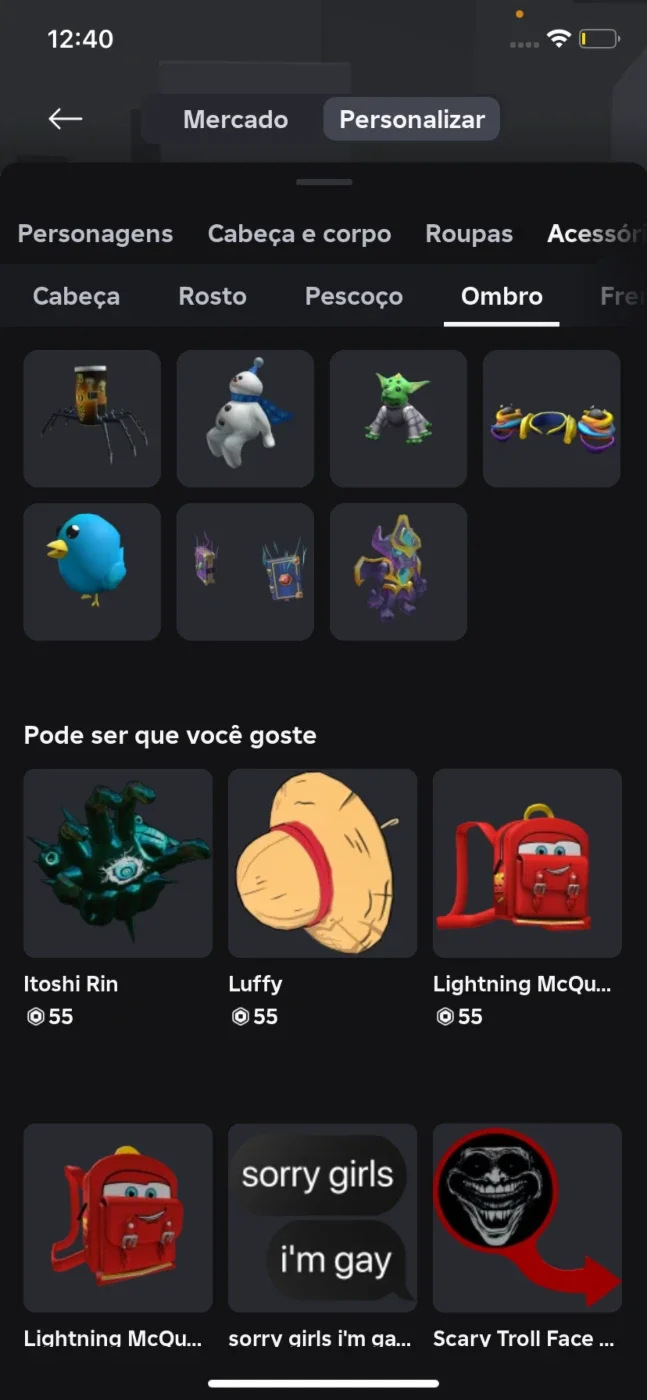647x1400 pixels.
Task: Switch to the Roupas category
Action: click(469, 234)
